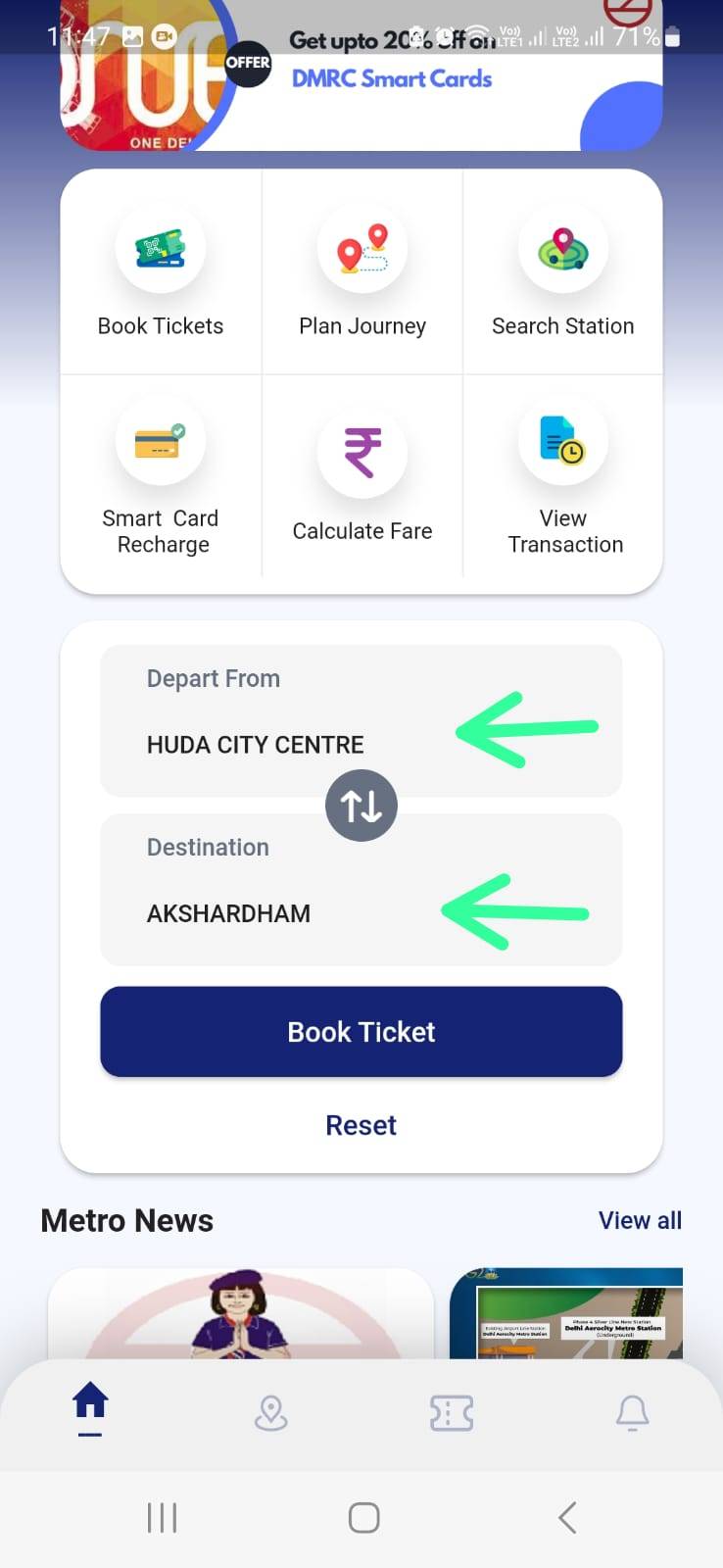The width and height of the screenshot is (723, 1568).
Task: Swap departure and destination stations
Action: (x=361, y=807)
